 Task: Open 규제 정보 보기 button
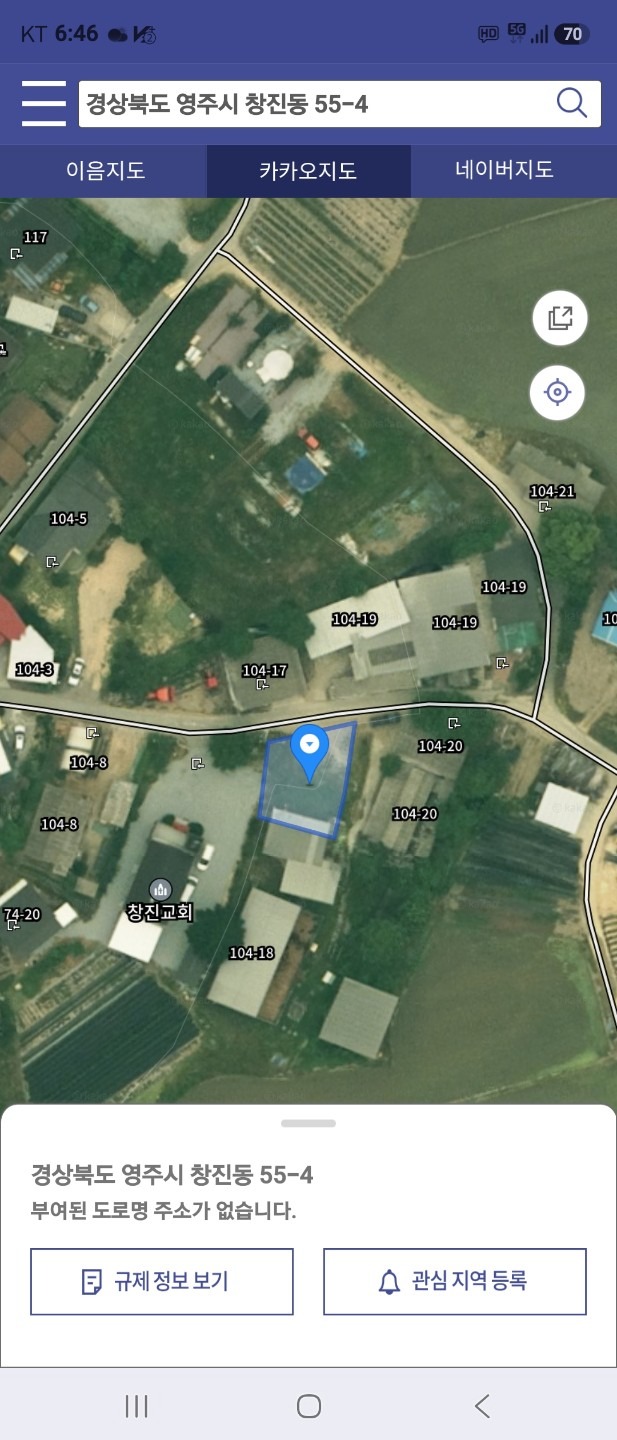tap(162, 1281)
